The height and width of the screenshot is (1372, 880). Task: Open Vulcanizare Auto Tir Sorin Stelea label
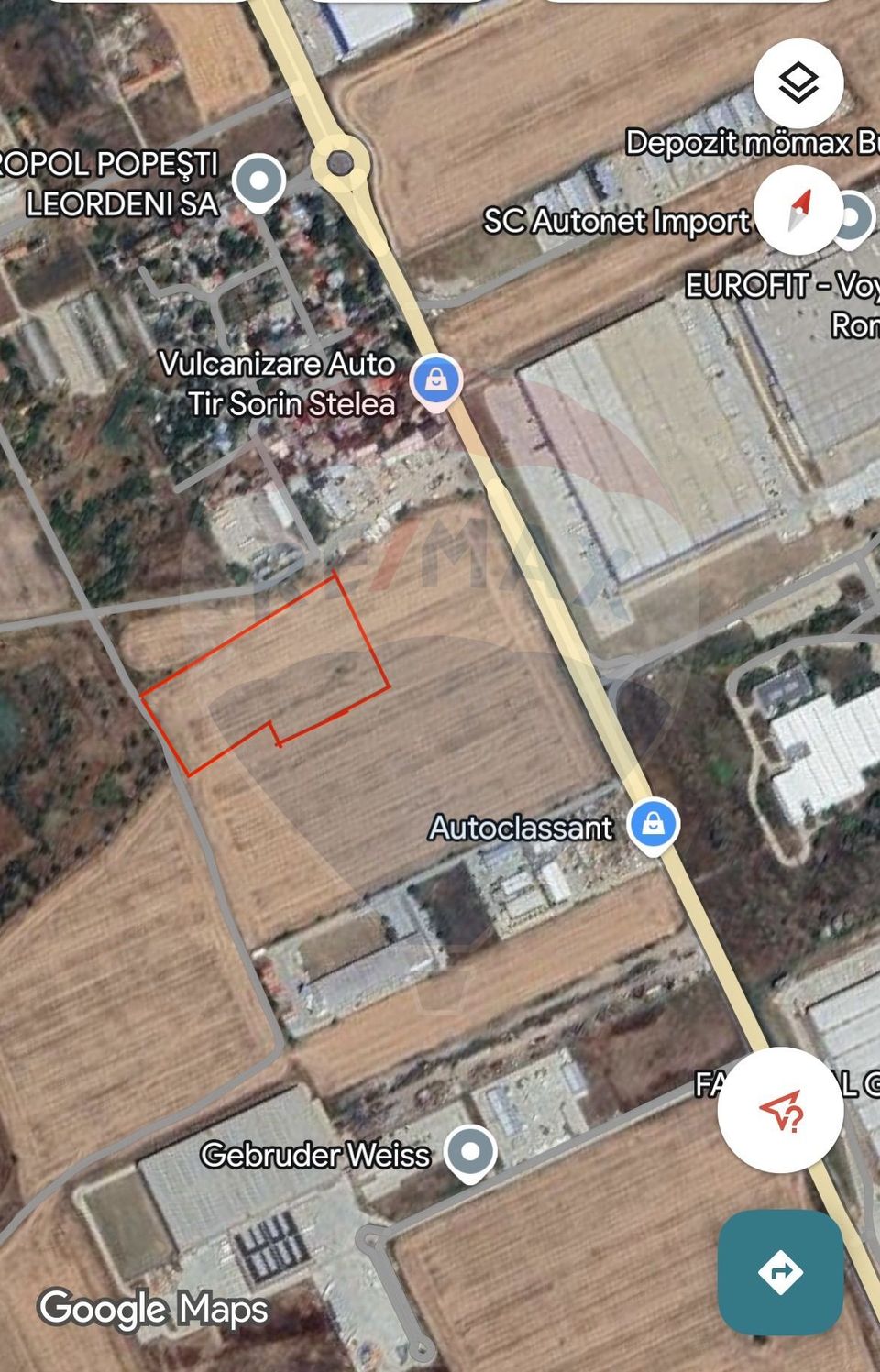point(280,383)
